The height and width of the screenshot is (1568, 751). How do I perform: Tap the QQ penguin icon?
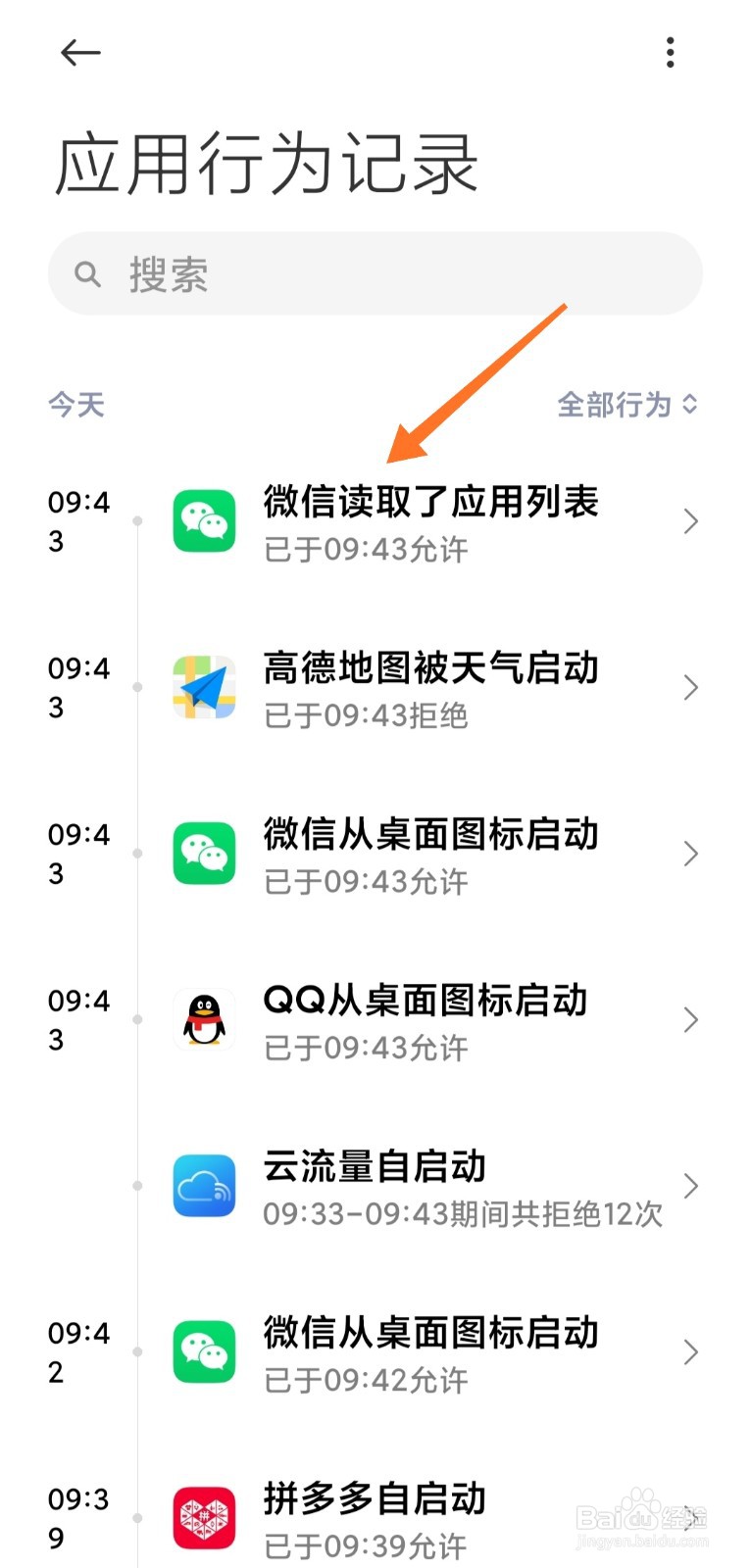(x=203, y=1019)
